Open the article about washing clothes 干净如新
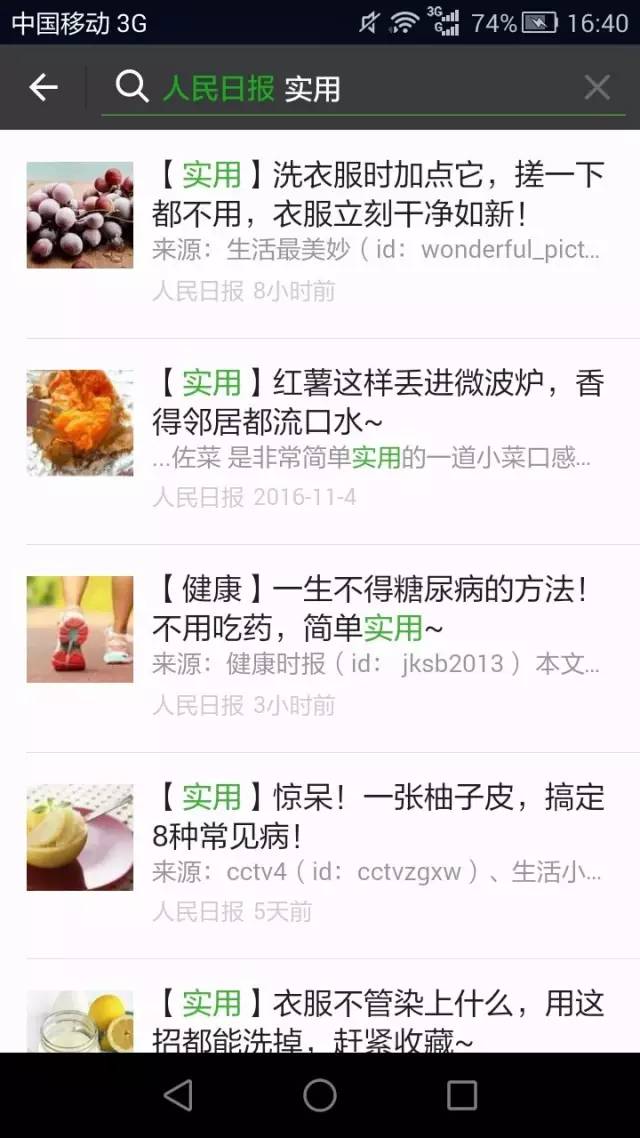The height and width of the screenshot is (1138, 640). (320, 234)
